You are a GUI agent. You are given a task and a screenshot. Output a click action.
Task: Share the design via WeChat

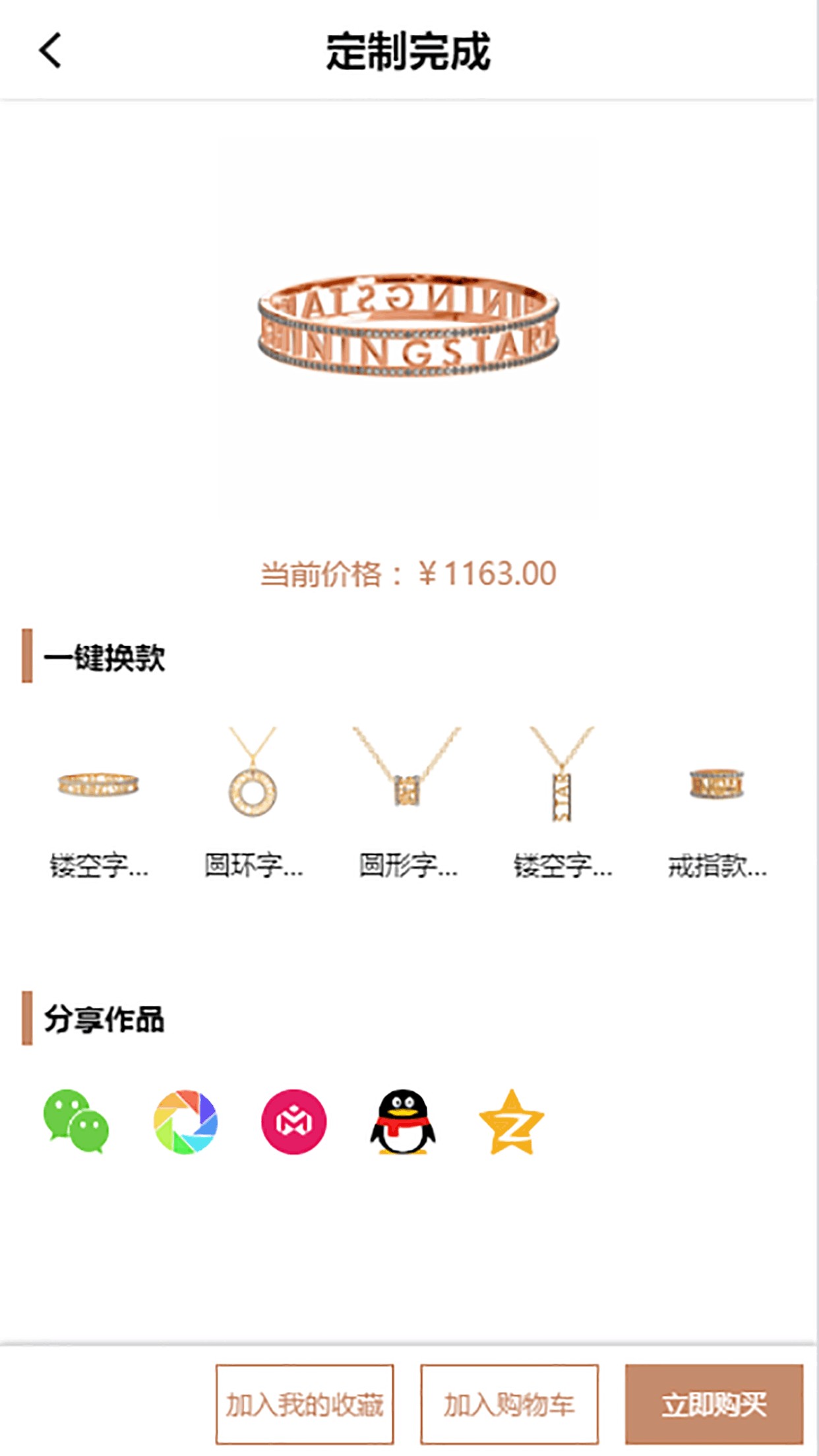pyautogui.click(x=76, y=1122)
